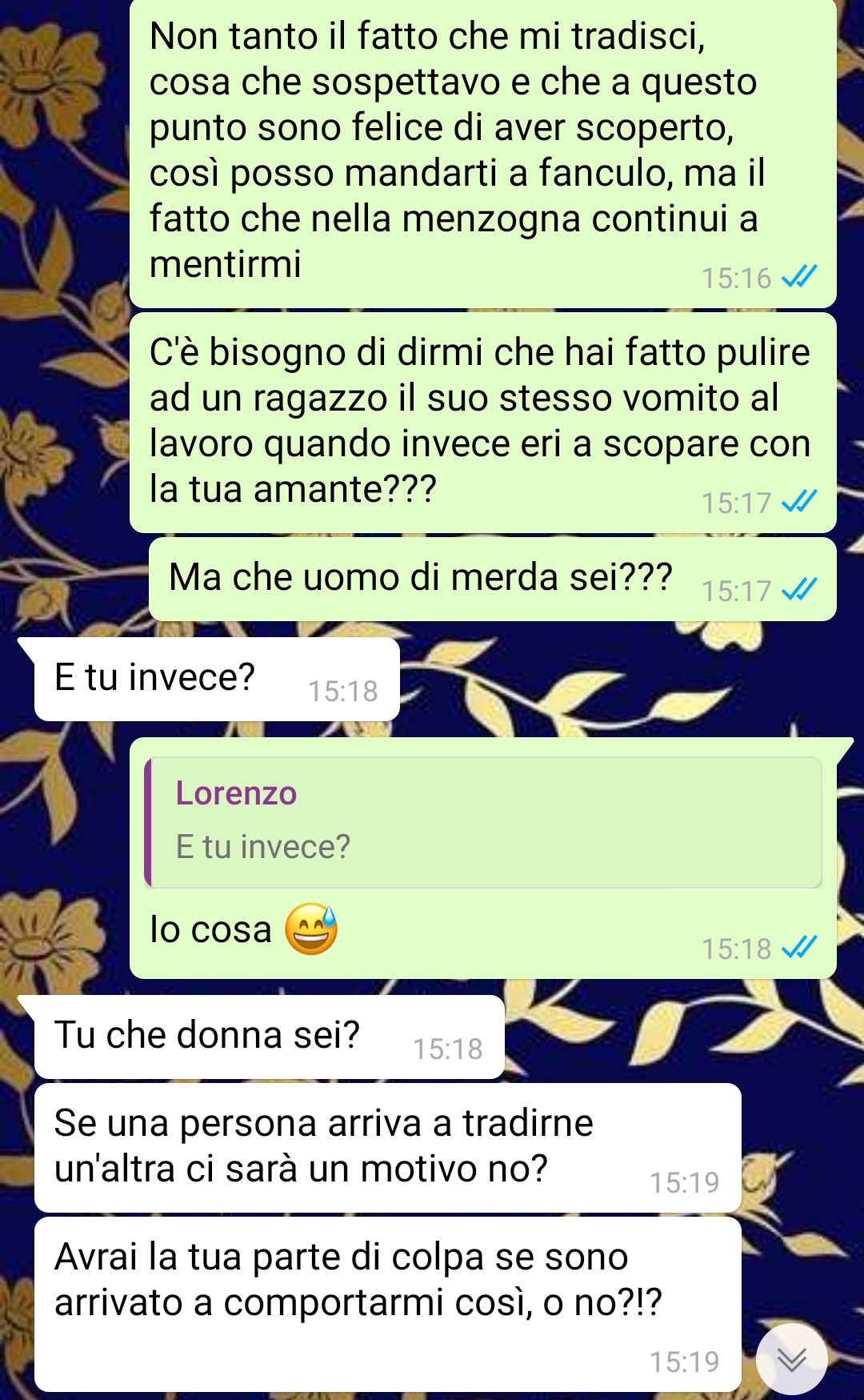Jump to the latest messages with scroll-down button

tap(791, 1358)
